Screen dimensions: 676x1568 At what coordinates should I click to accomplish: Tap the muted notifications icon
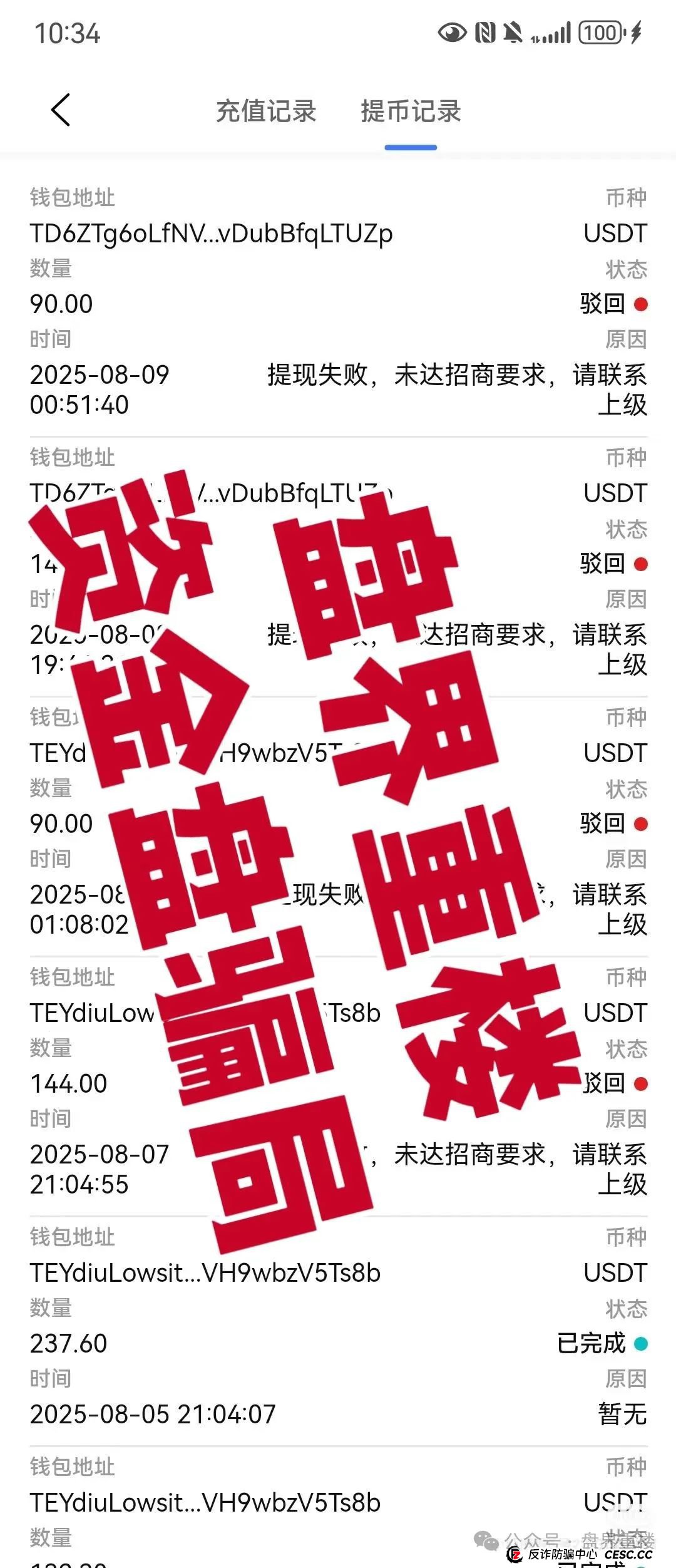[513, 33]
